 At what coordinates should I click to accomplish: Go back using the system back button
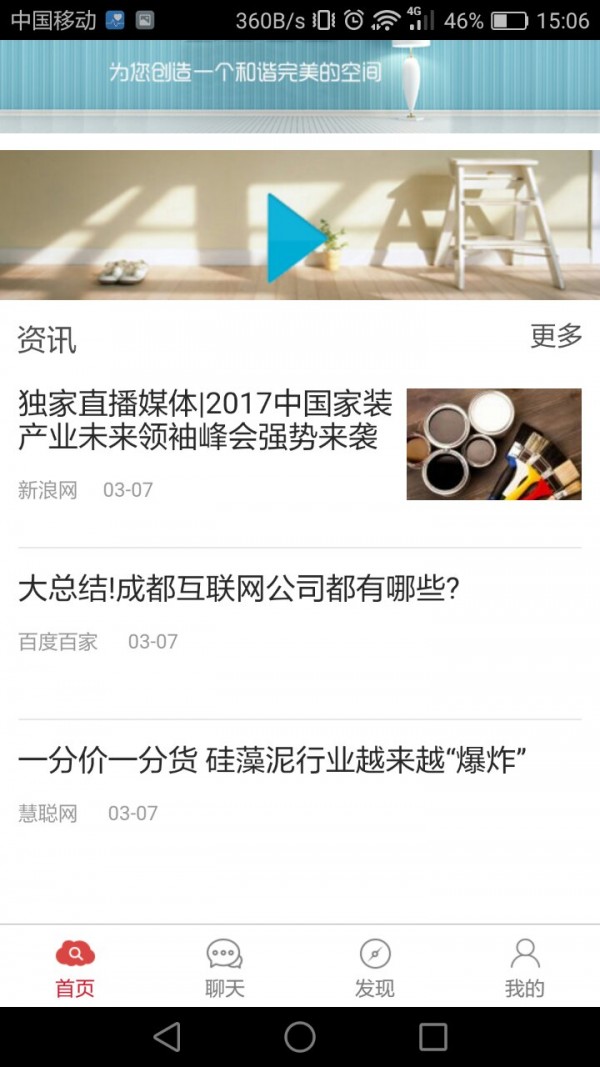(167, 1037)
